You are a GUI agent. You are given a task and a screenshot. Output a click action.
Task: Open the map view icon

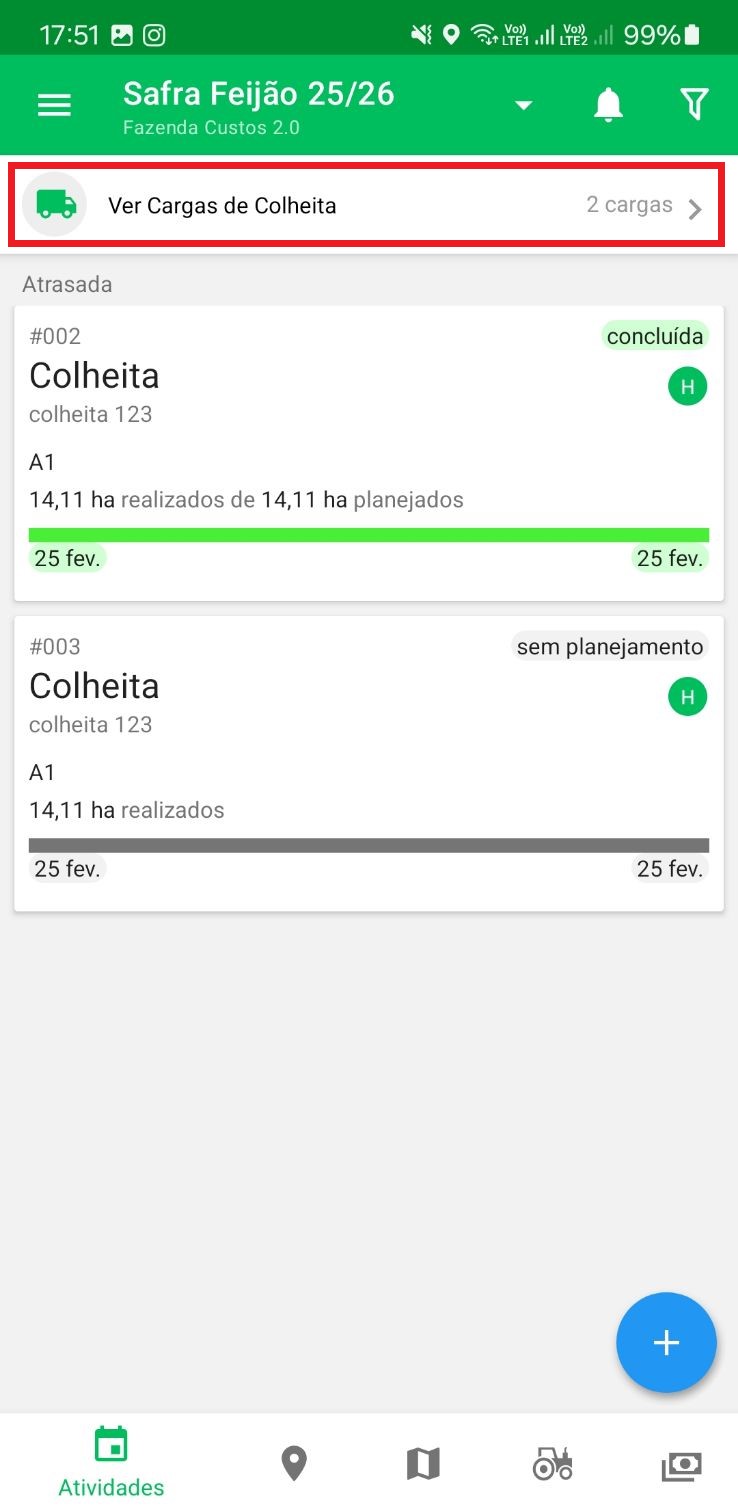[x=423, y=1462]
